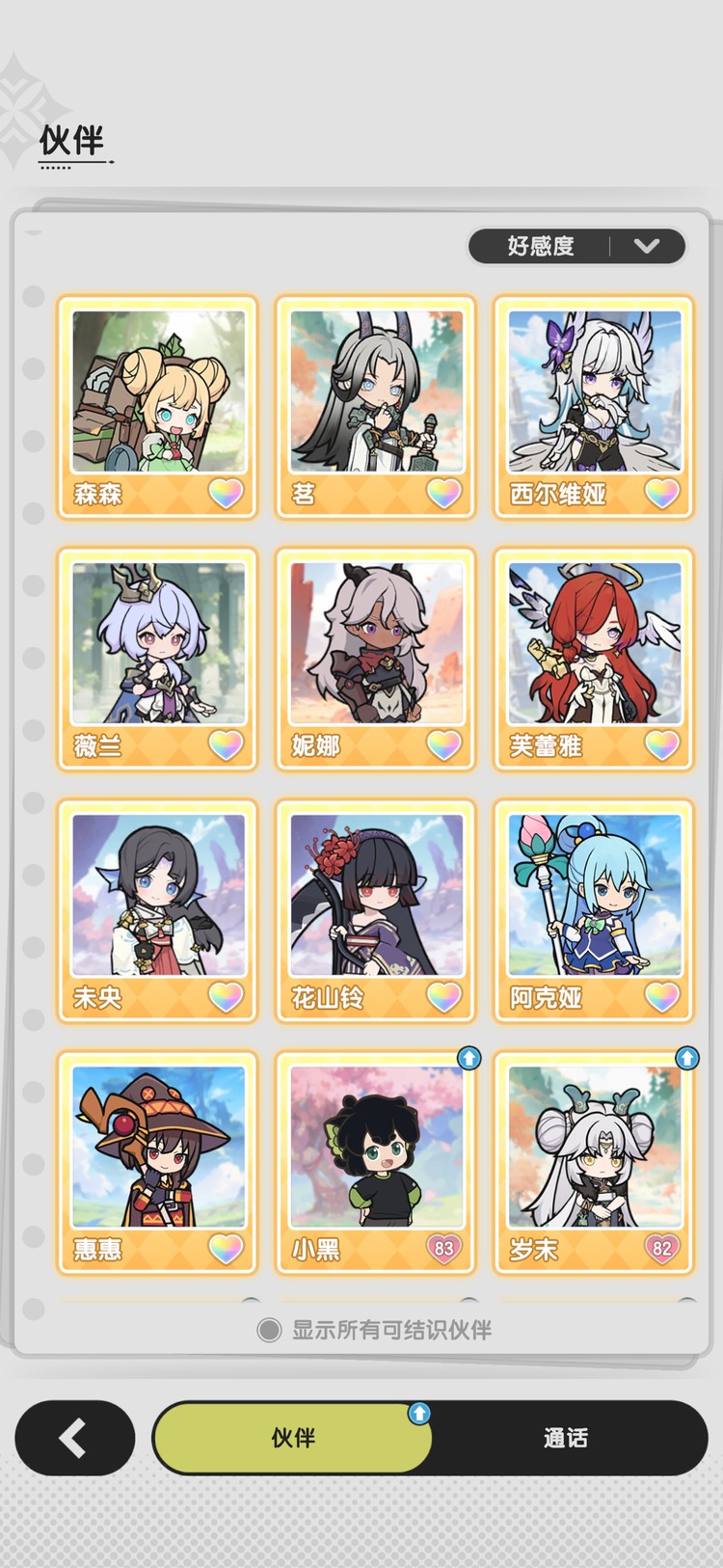The height and width of the screenshot is (1568, 723).
Task: Tap the 阿克娅 companion card
Action: click(x=594, y=911)
